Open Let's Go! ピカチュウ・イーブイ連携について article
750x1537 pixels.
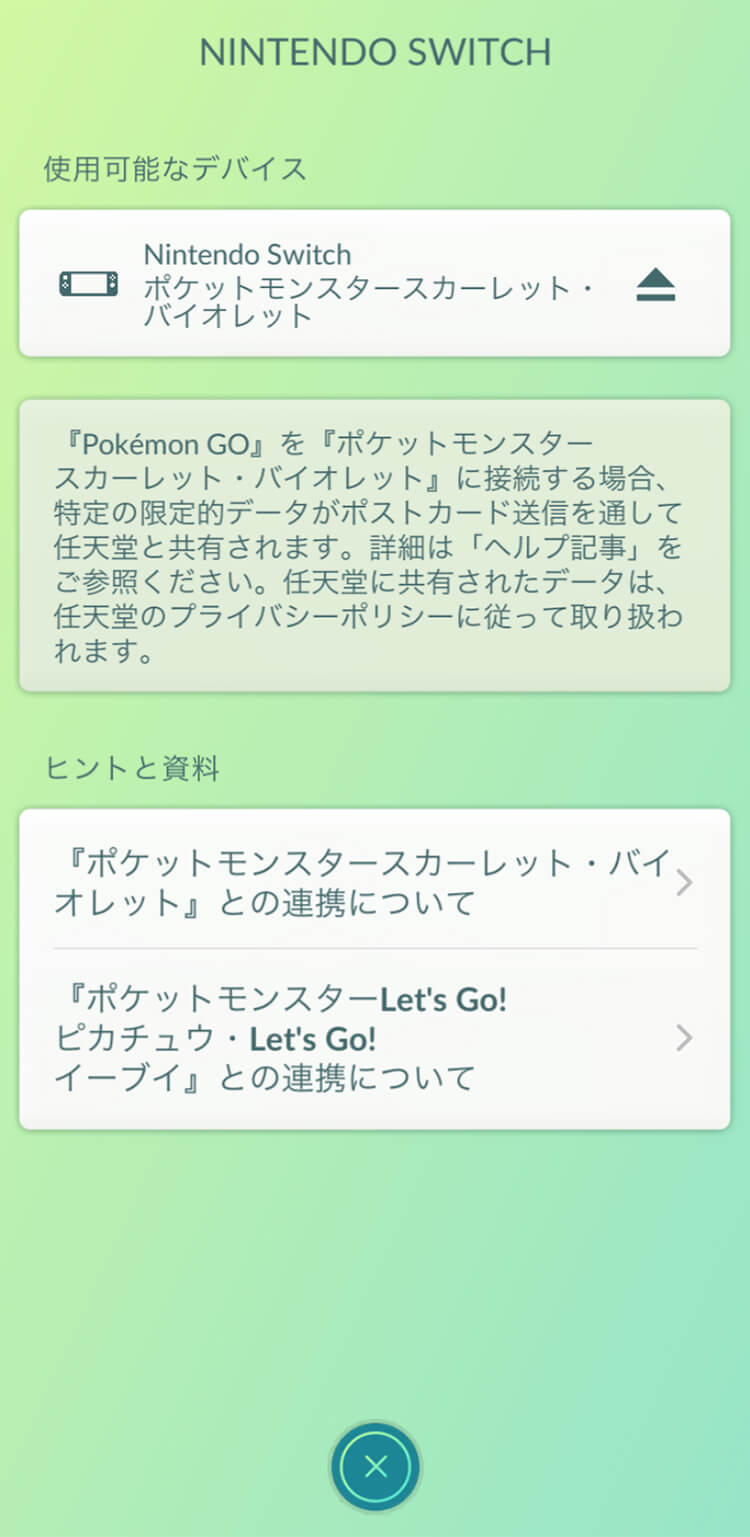[x=374, y=1038]
